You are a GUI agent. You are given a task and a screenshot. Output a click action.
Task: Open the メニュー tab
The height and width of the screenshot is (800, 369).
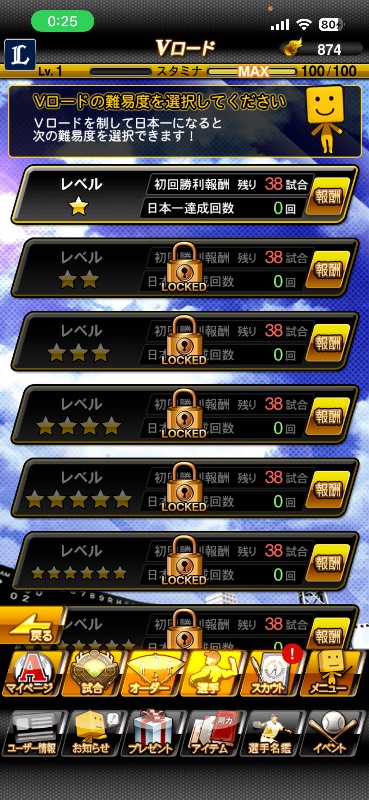click(333, 673)
